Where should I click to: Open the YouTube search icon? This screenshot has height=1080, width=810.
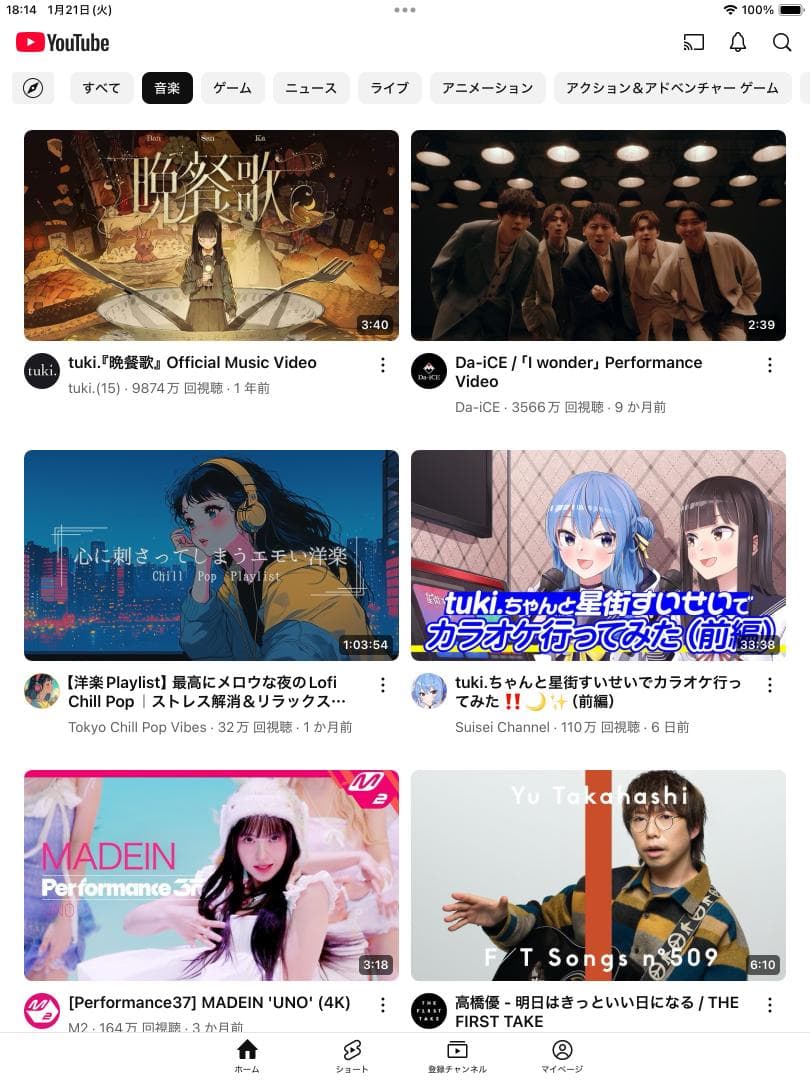point(782,43)
